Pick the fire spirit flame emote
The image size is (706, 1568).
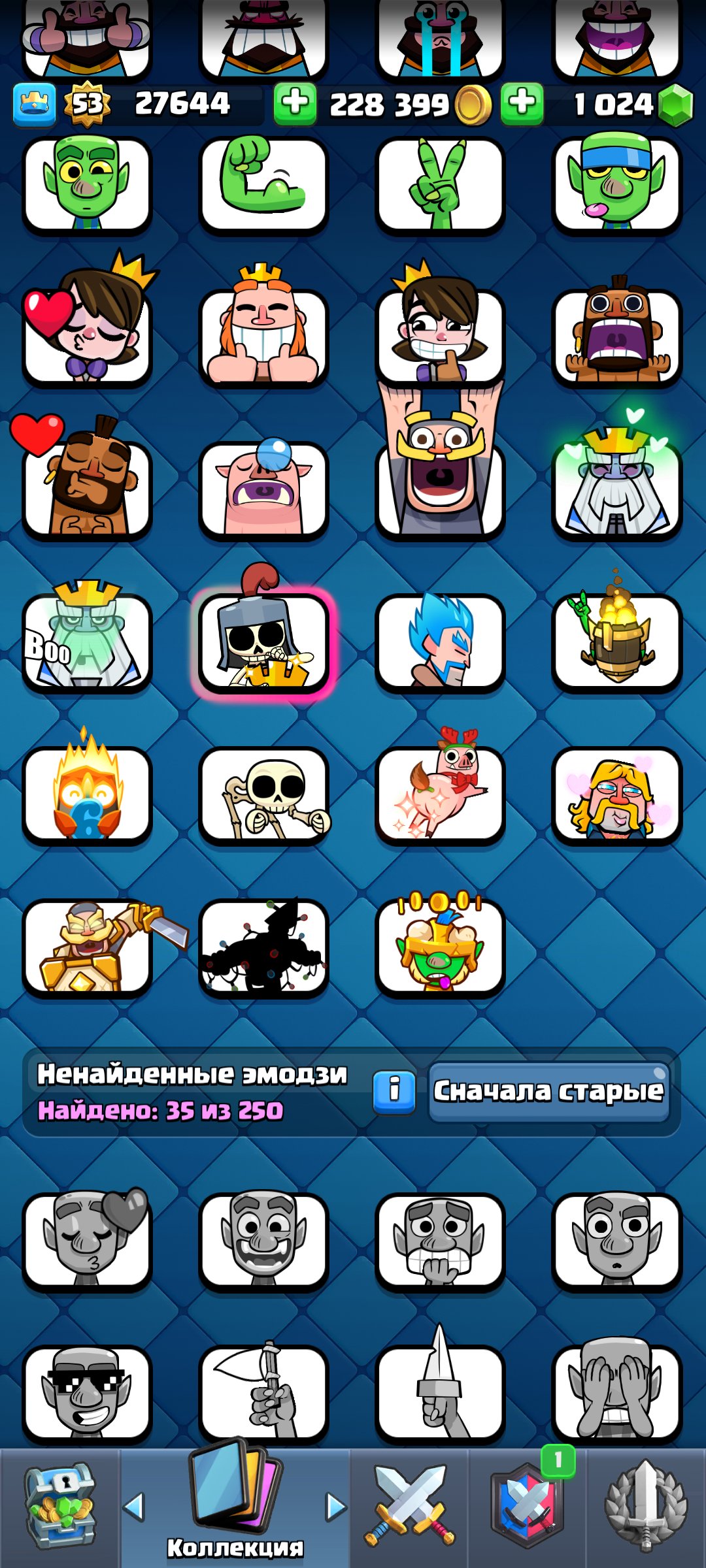[x=87, y=794]
